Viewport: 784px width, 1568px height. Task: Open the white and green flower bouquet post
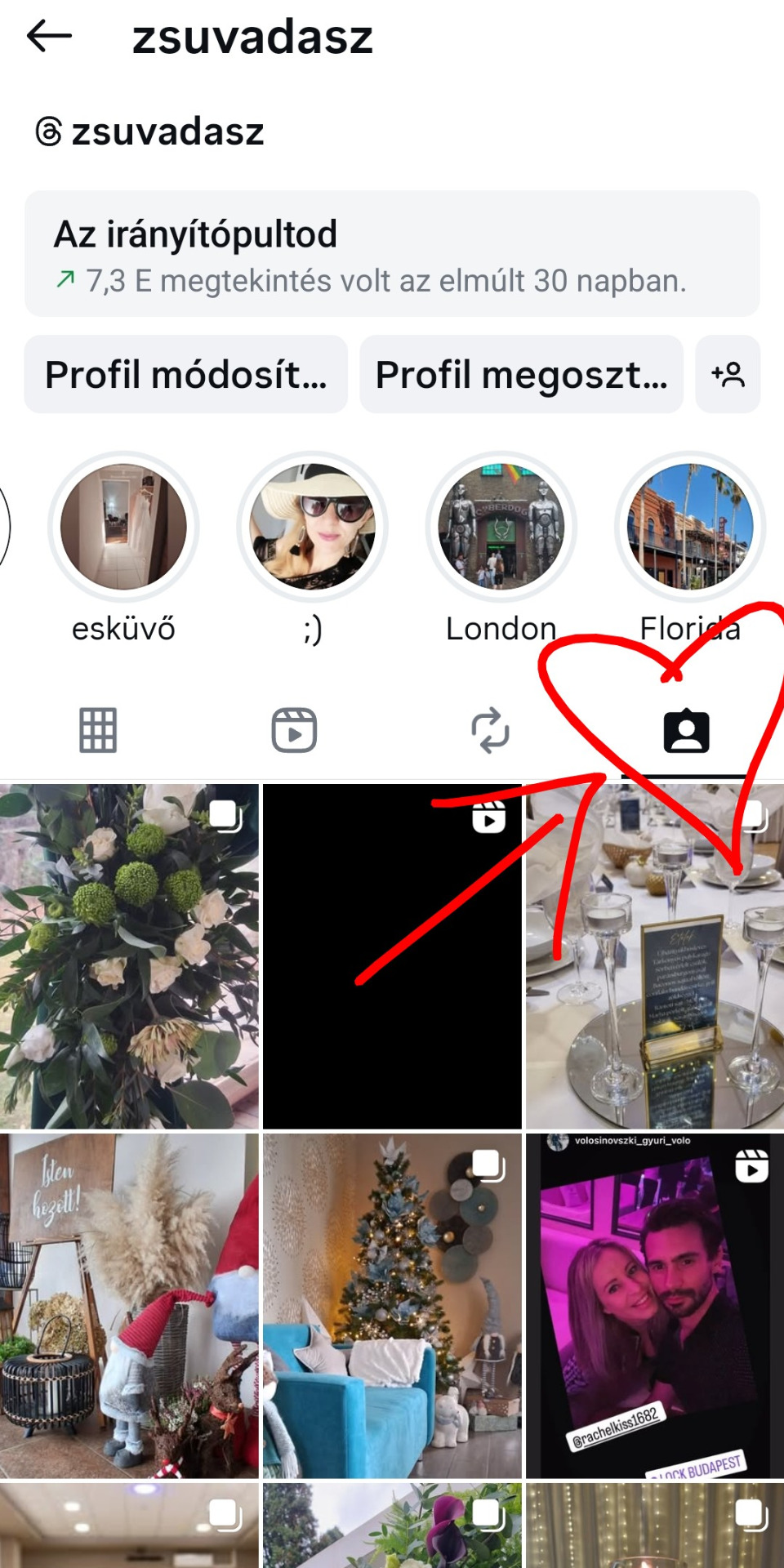point(129,957)
